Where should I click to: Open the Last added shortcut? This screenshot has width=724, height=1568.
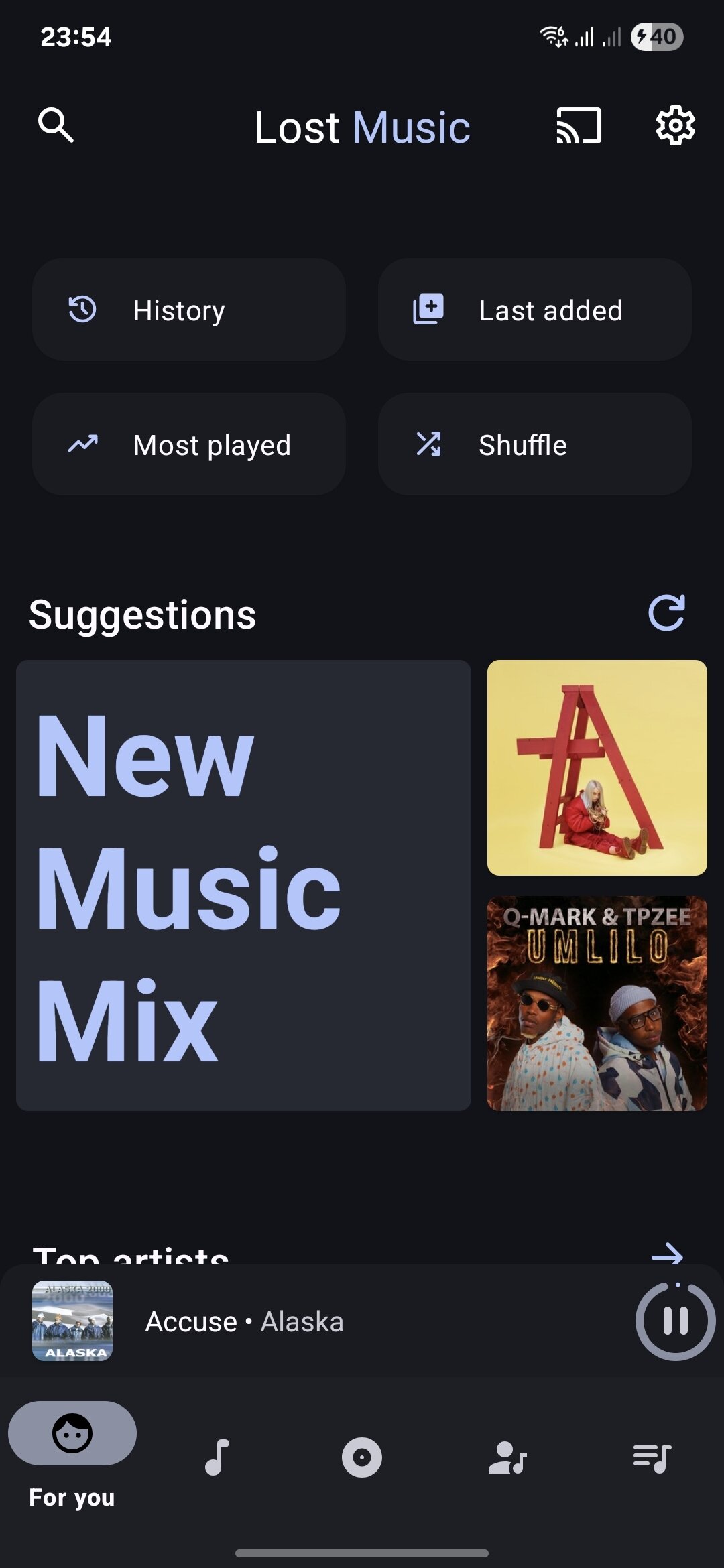(x=534, y=310)
